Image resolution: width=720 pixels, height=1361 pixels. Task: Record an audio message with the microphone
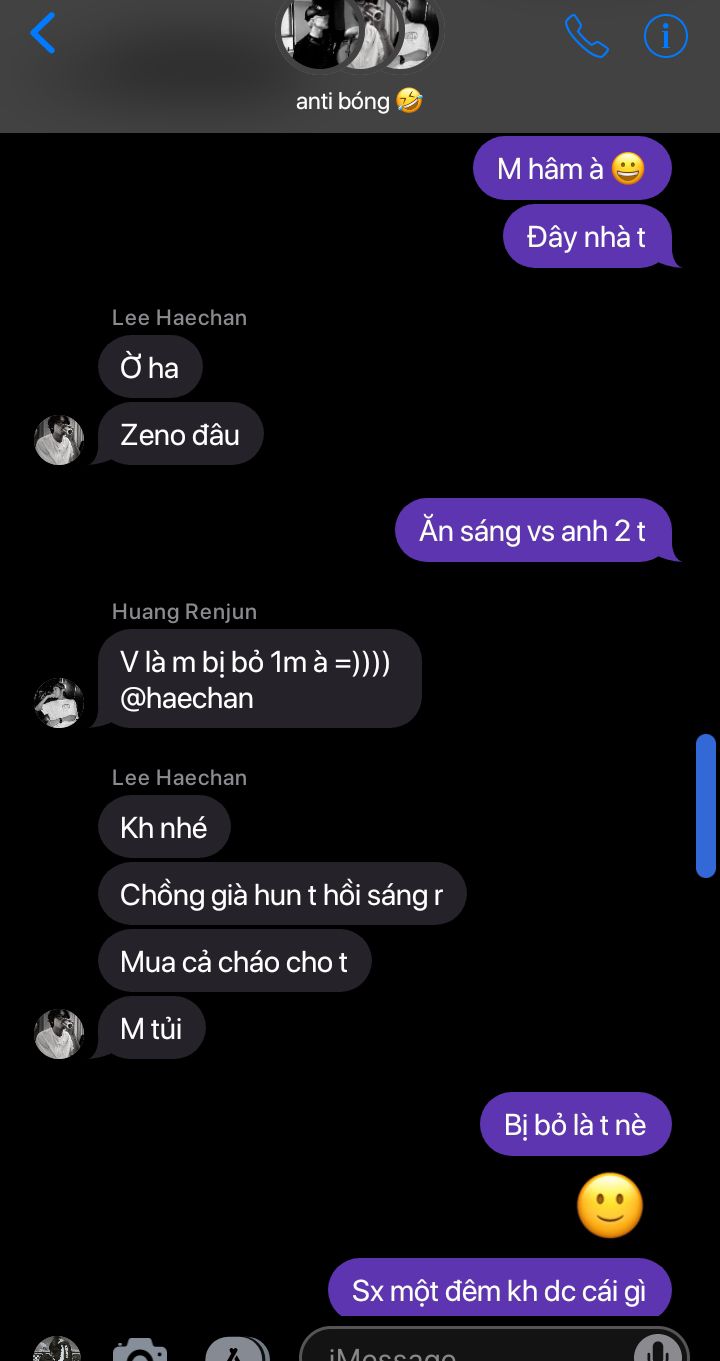tap(658, 1348)
